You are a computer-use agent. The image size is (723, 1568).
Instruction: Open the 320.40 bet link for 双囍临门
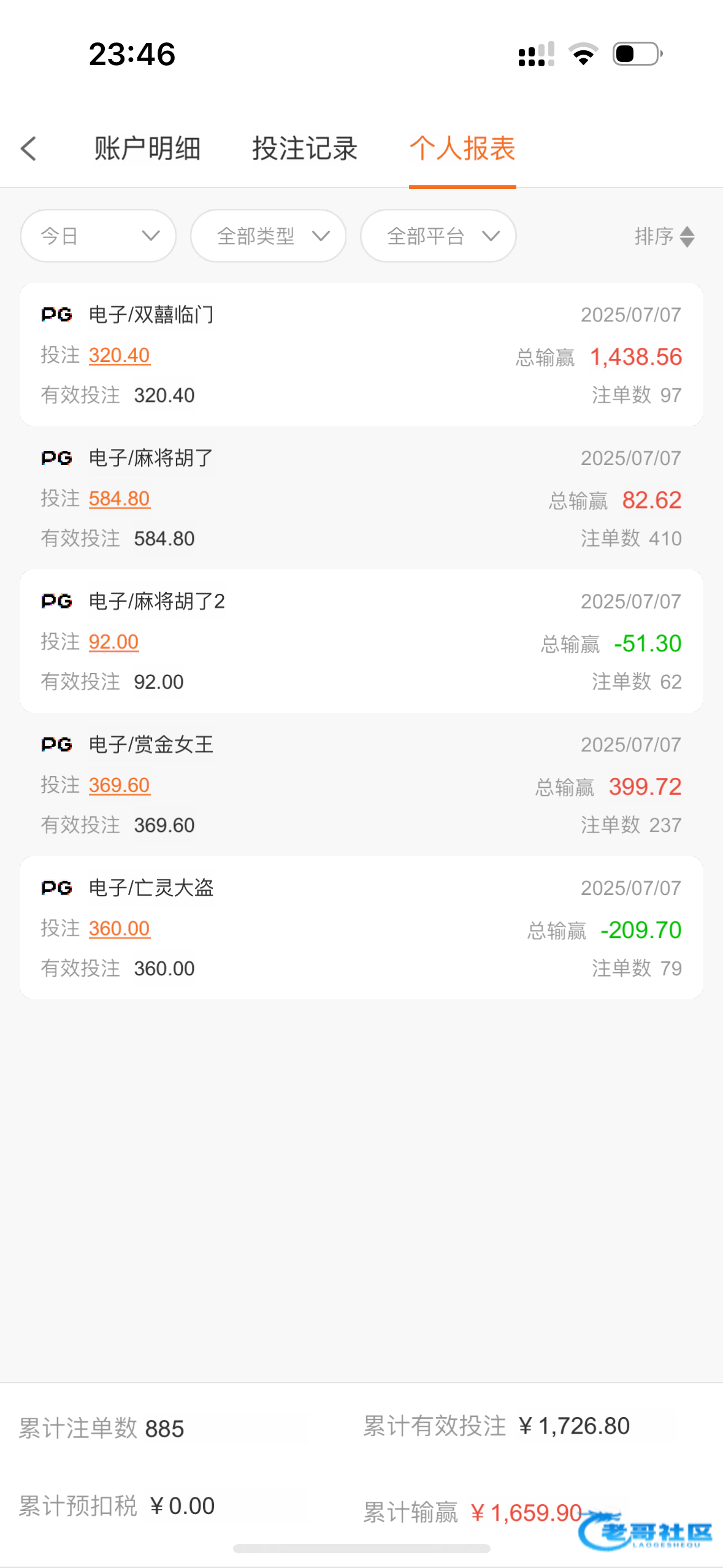tap(120, 355)
